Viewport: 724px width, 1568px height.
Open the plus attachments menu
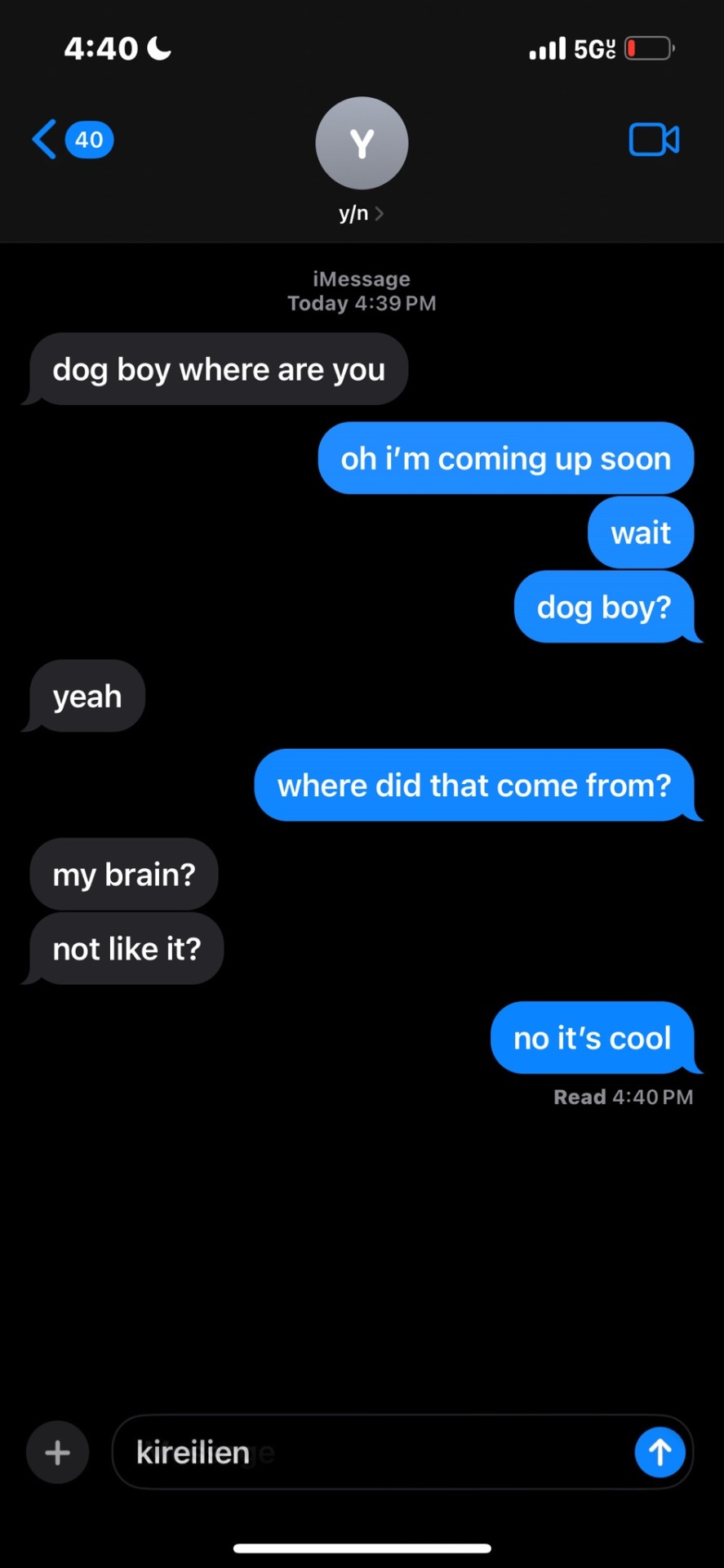pos(57,1452)
